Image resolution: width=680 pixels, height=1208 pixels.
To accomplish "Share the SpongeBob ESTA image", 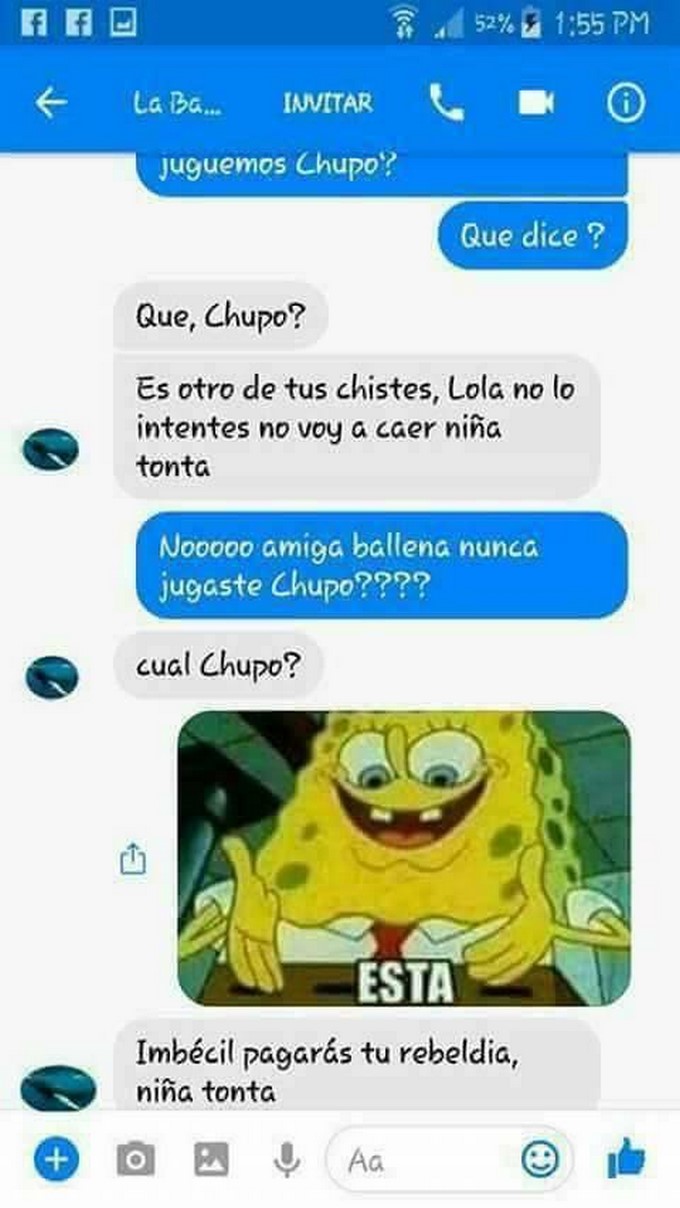I will (x=133, y=860).
